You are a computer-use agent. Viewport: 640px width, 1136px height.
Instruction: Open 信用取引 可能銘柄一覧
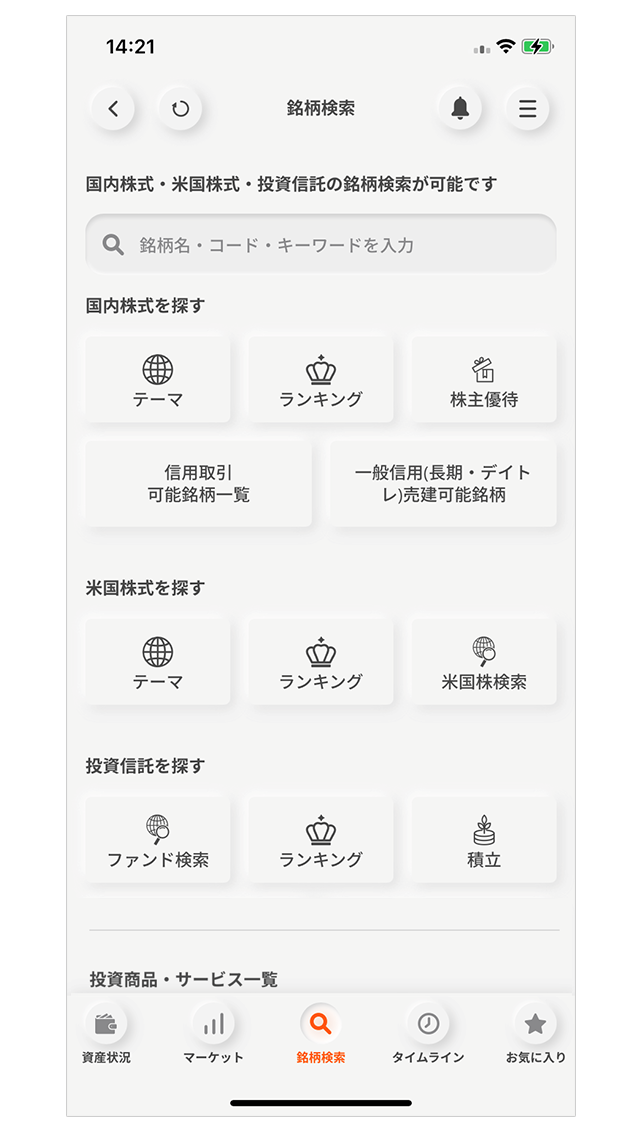click(x=199, y=483)
